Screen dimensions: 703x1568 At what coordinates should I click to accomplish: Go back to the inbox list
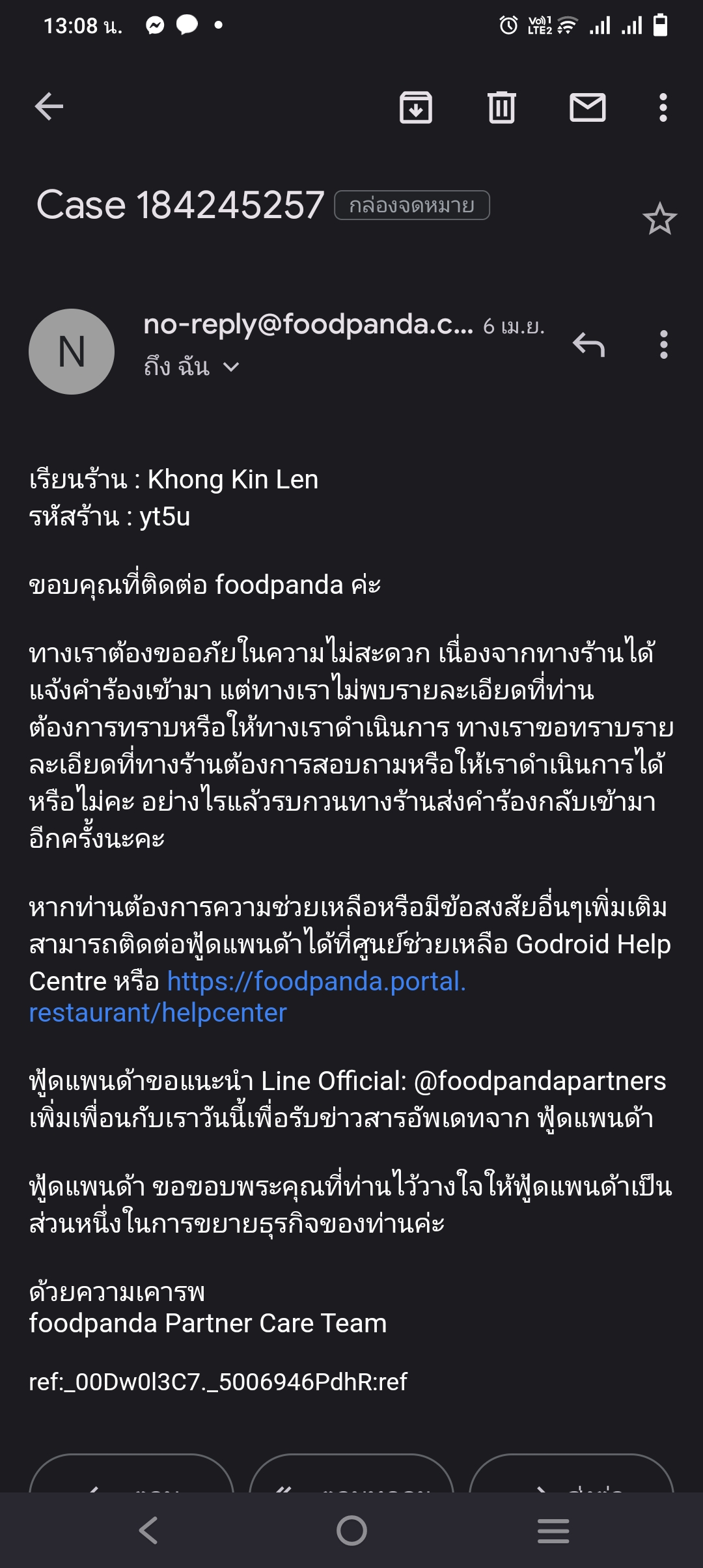coord(49,107)
